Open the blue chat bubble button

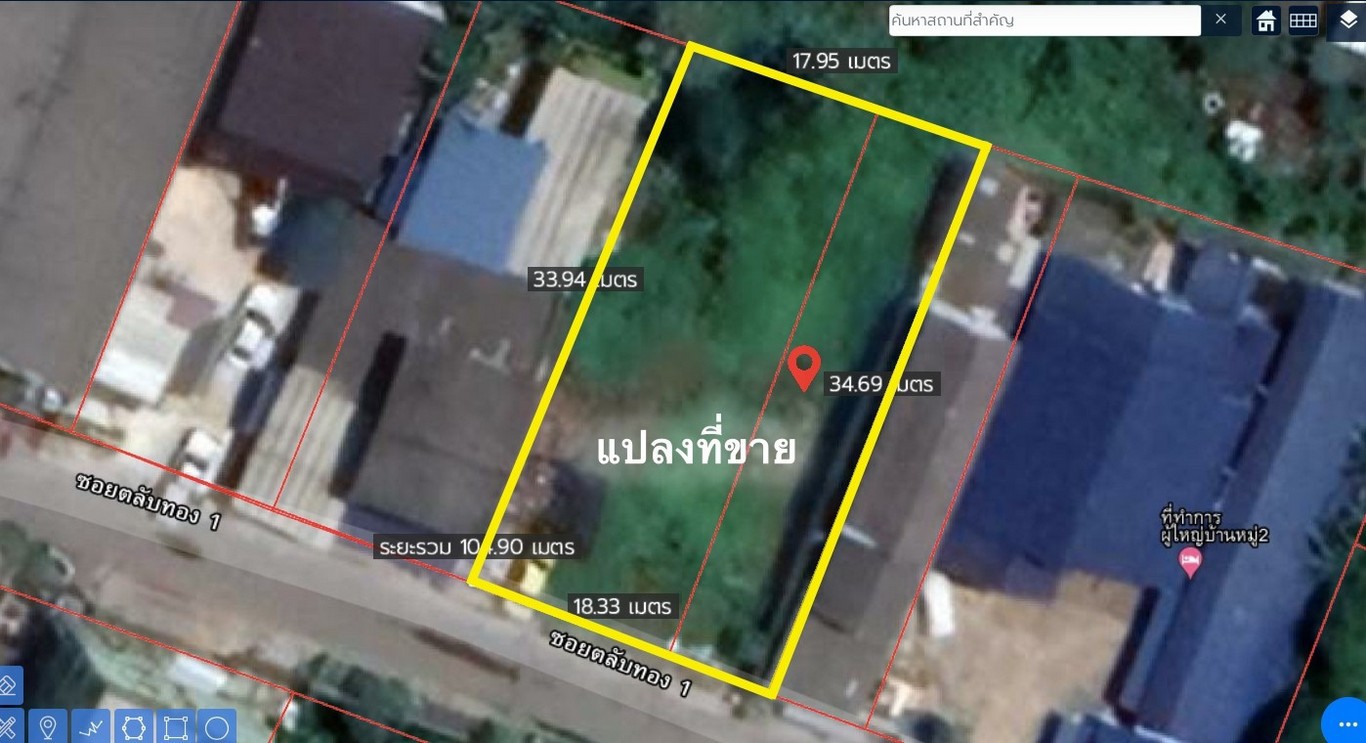(1346, 723)
